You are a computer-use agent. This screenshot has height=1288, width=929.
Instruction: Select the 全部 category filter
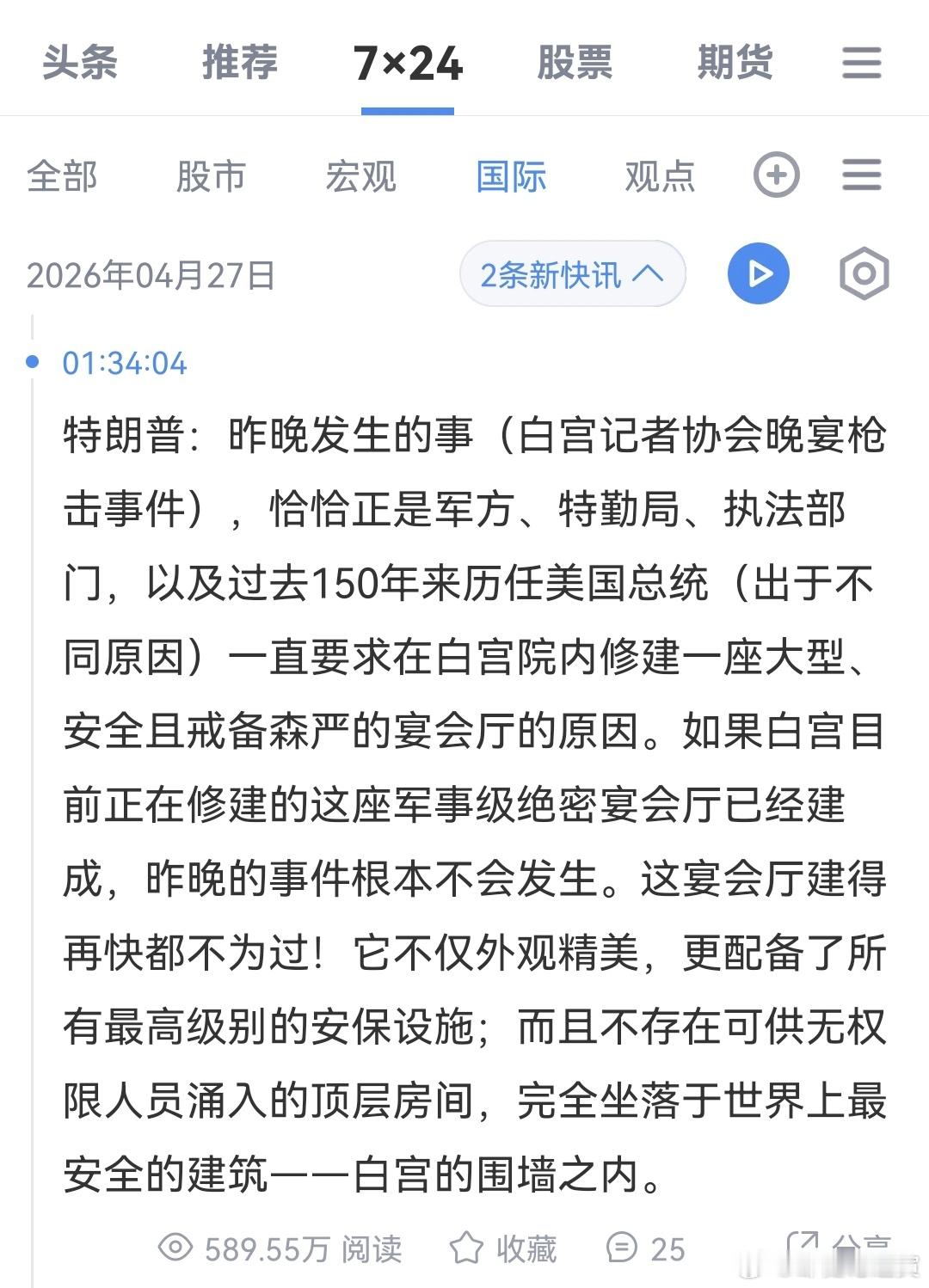coord(63,175)
